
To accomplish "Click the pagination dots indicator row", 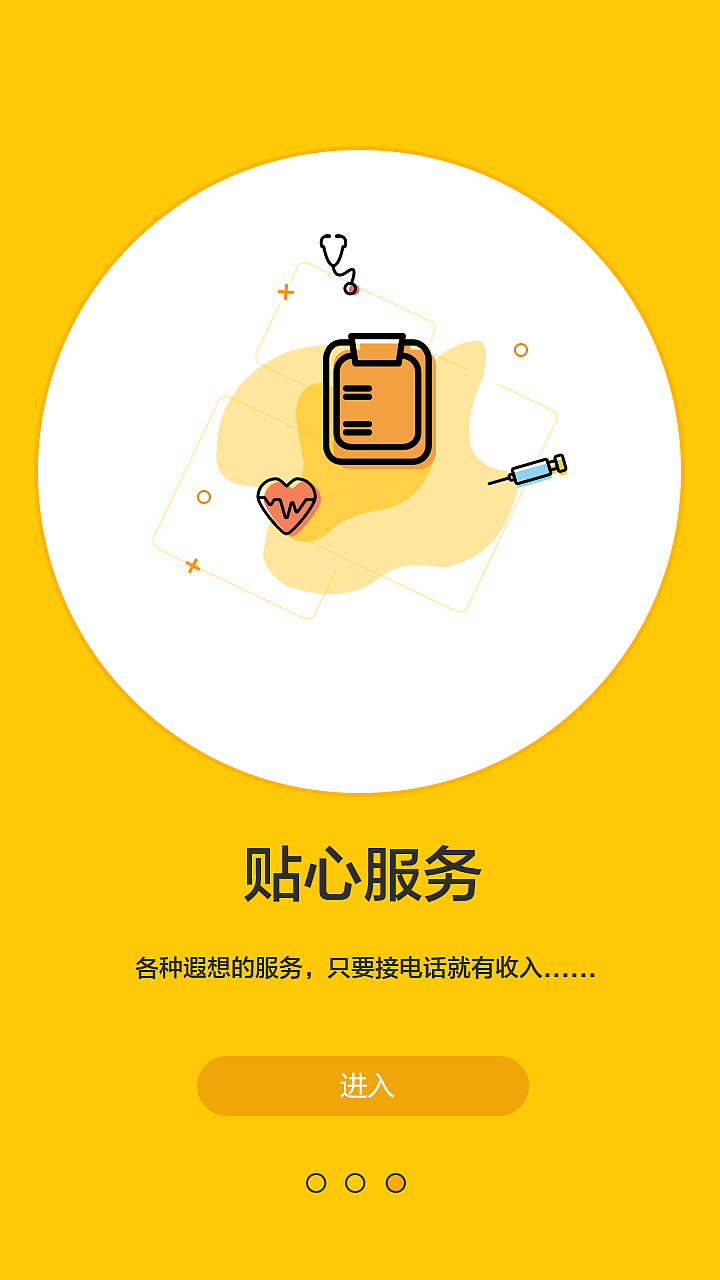I will 357,1183.
